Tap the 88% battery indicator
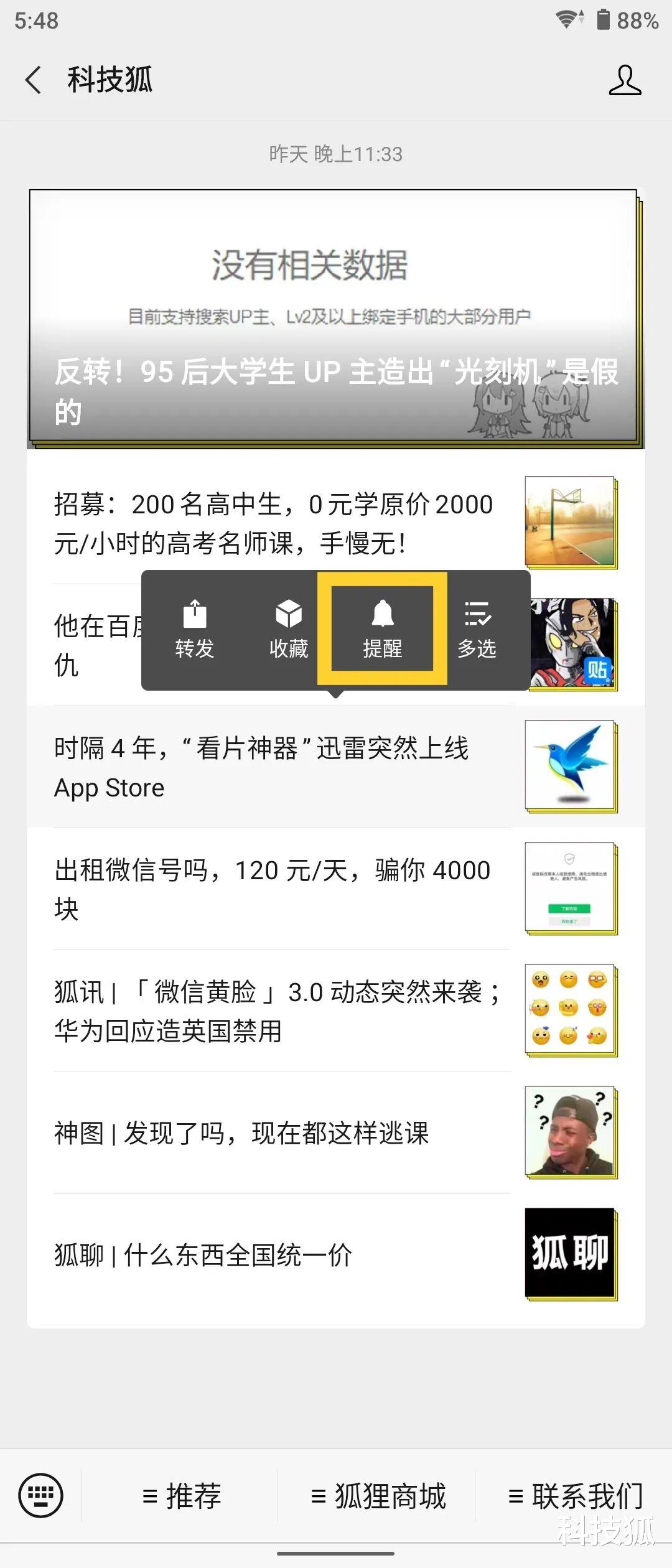672x1568 pixels. (635, 21)
